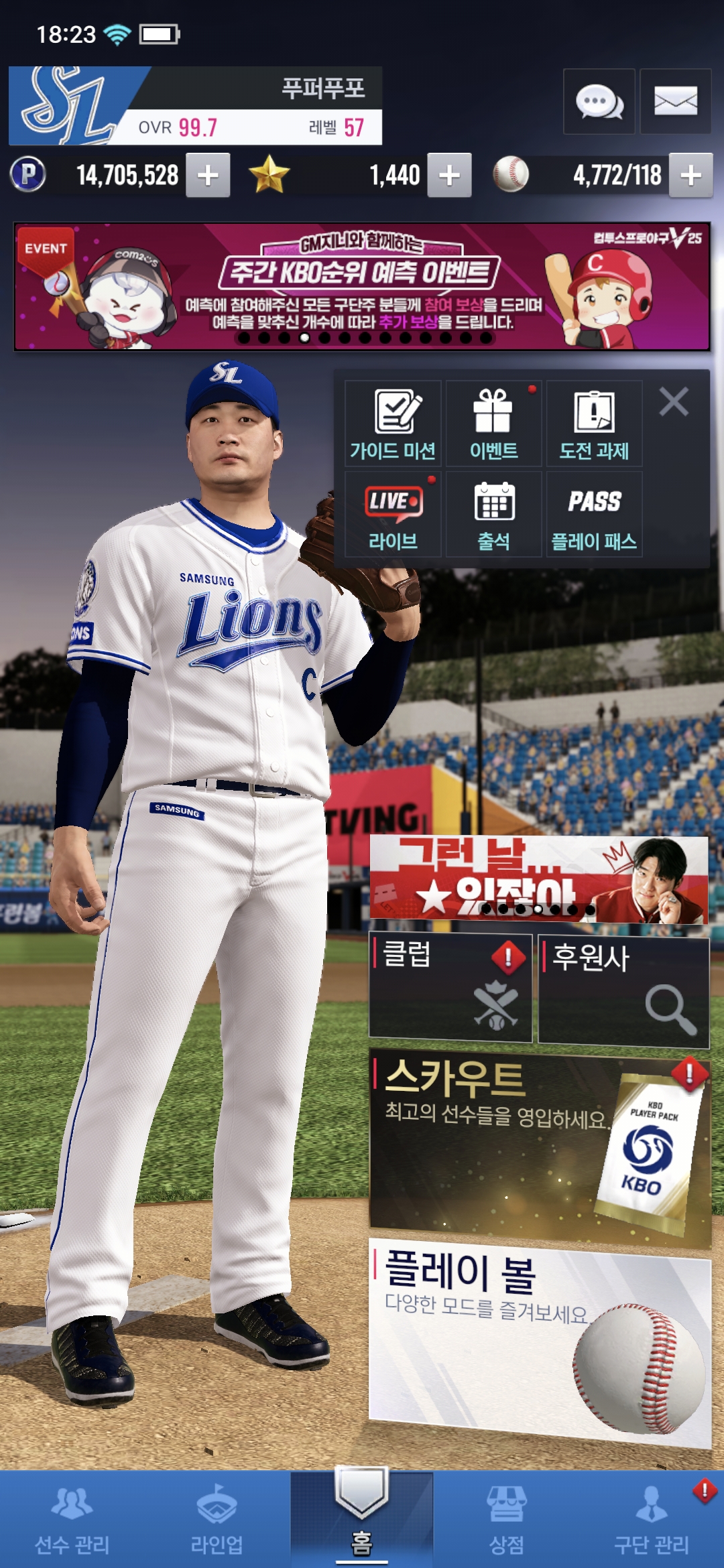
Task: Open 출석 calendar
Action: 493,514
